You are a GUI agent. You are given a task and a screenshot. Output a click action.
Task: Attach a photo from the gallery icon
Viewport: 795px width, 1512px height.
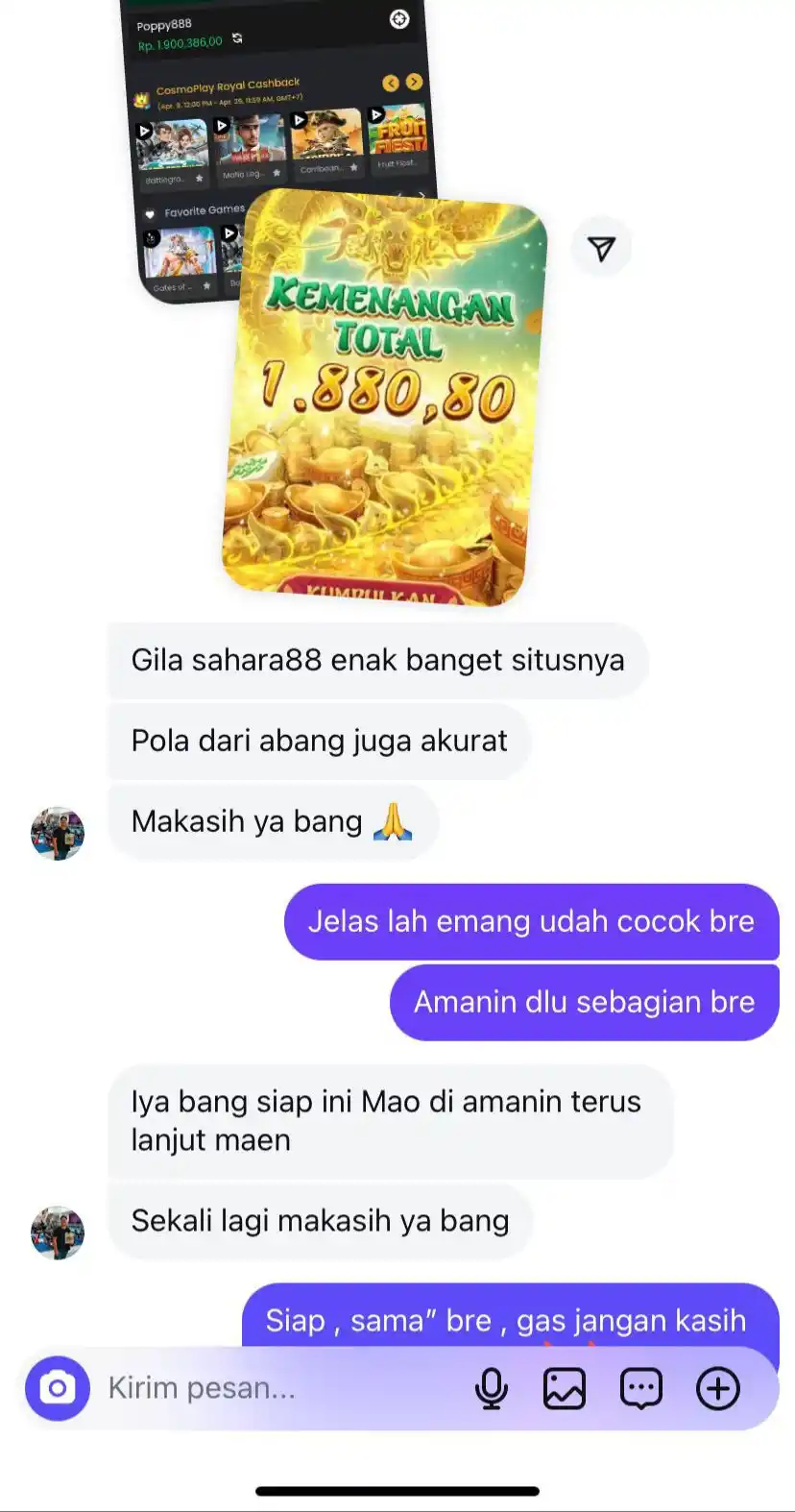(x=565, y=1388)
